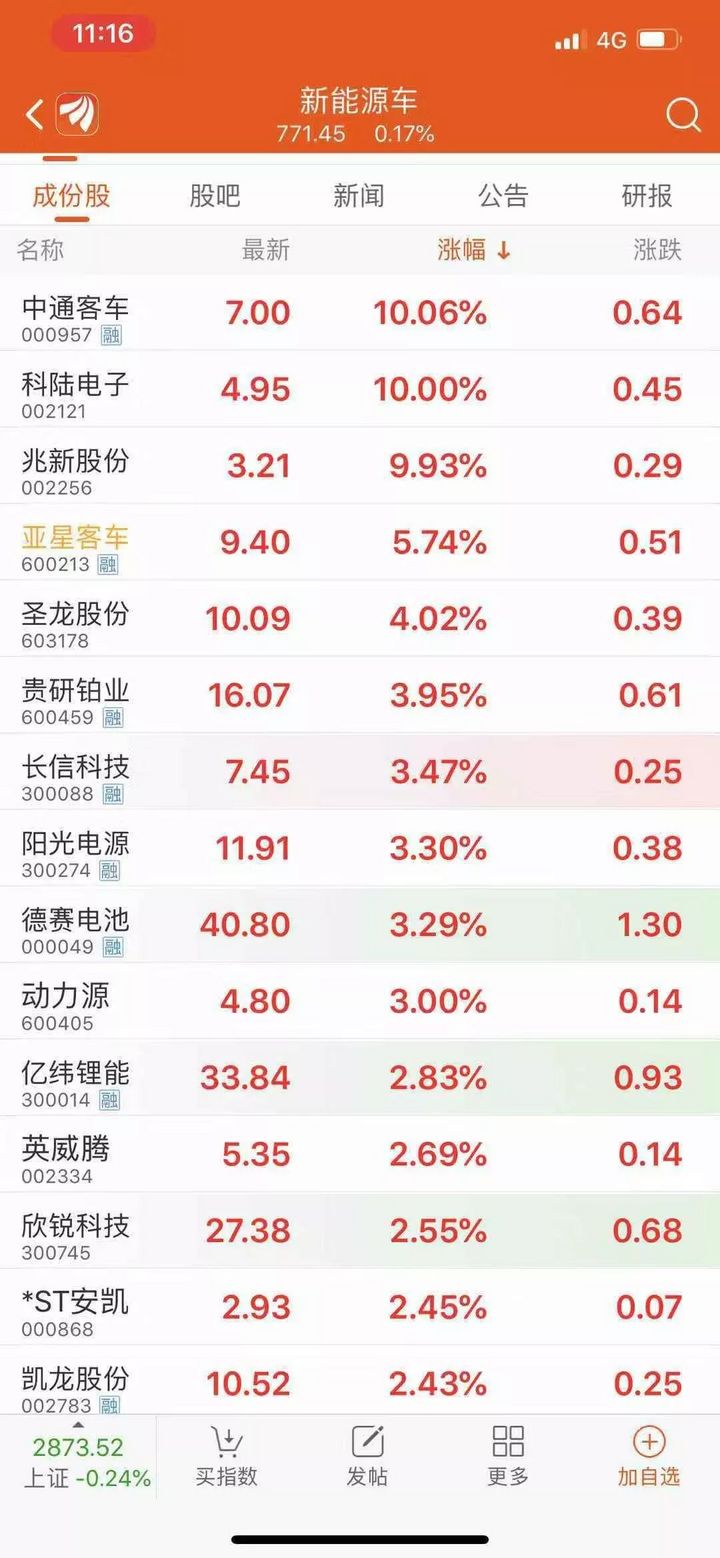This screenshot has height=1558, width=720.
Task: Open the 亿纬锂能 stock row
Action: 360,1077
